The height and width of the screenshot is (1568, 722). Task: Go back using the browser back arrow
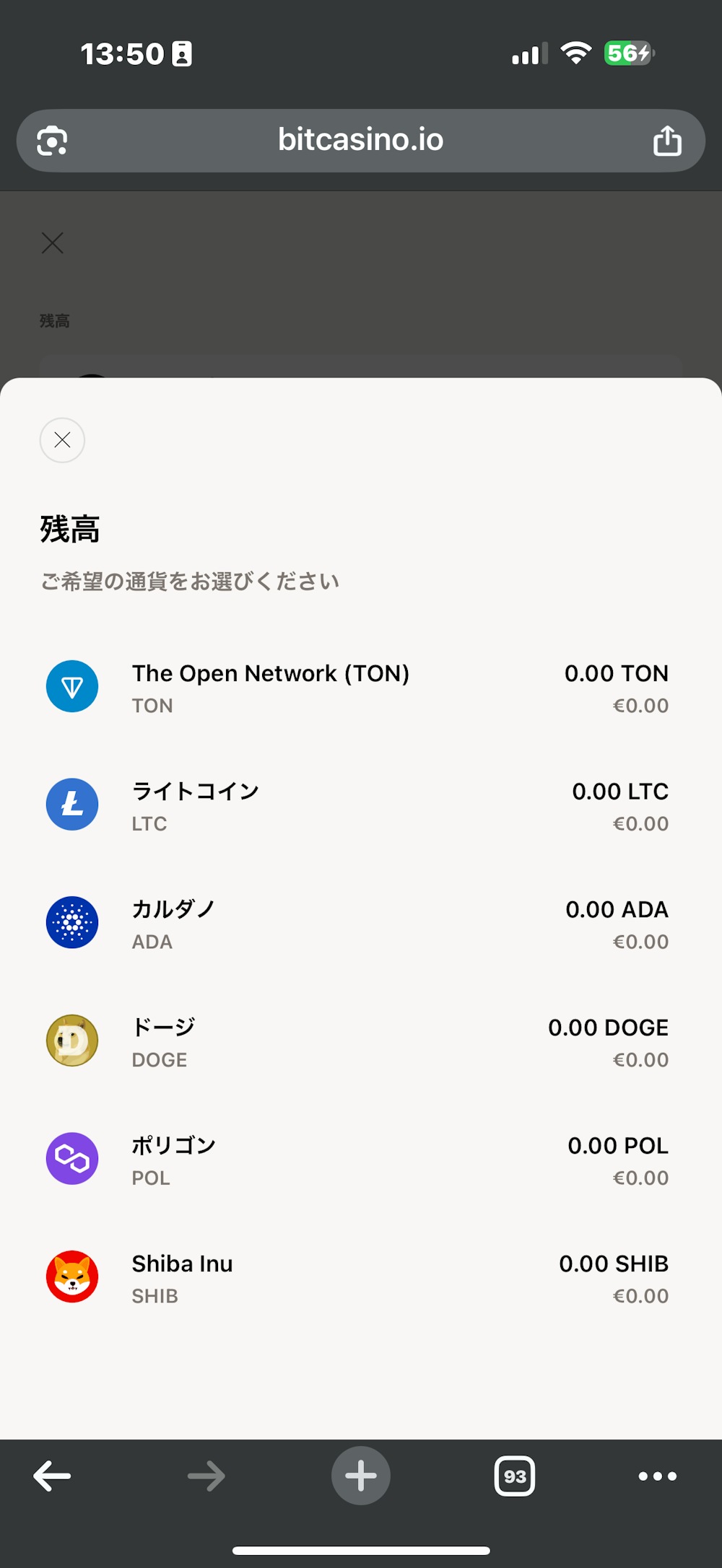click(x=52, y=1475)
